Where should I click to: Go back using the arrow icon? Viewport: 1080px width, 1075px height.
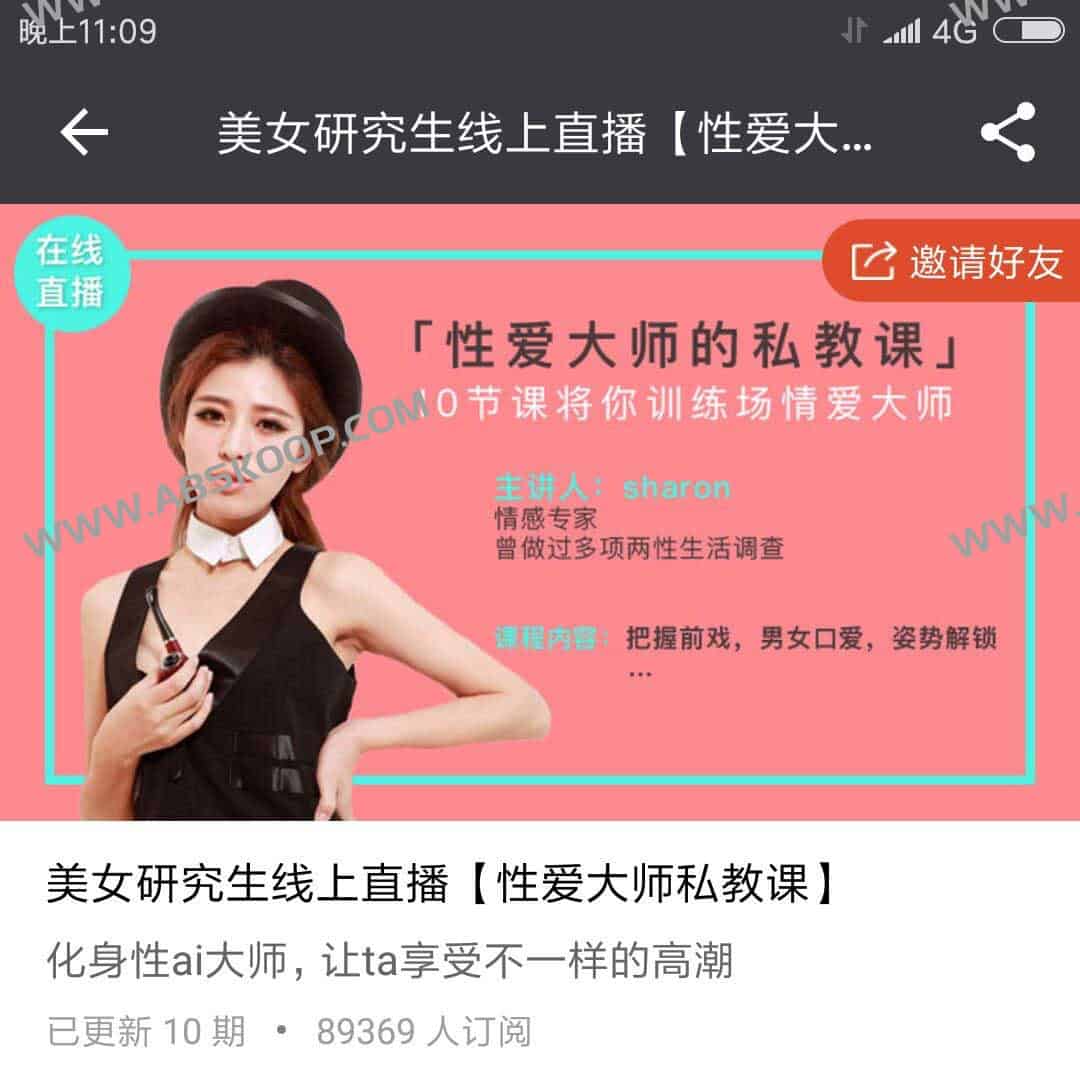(x=84, y=132)
